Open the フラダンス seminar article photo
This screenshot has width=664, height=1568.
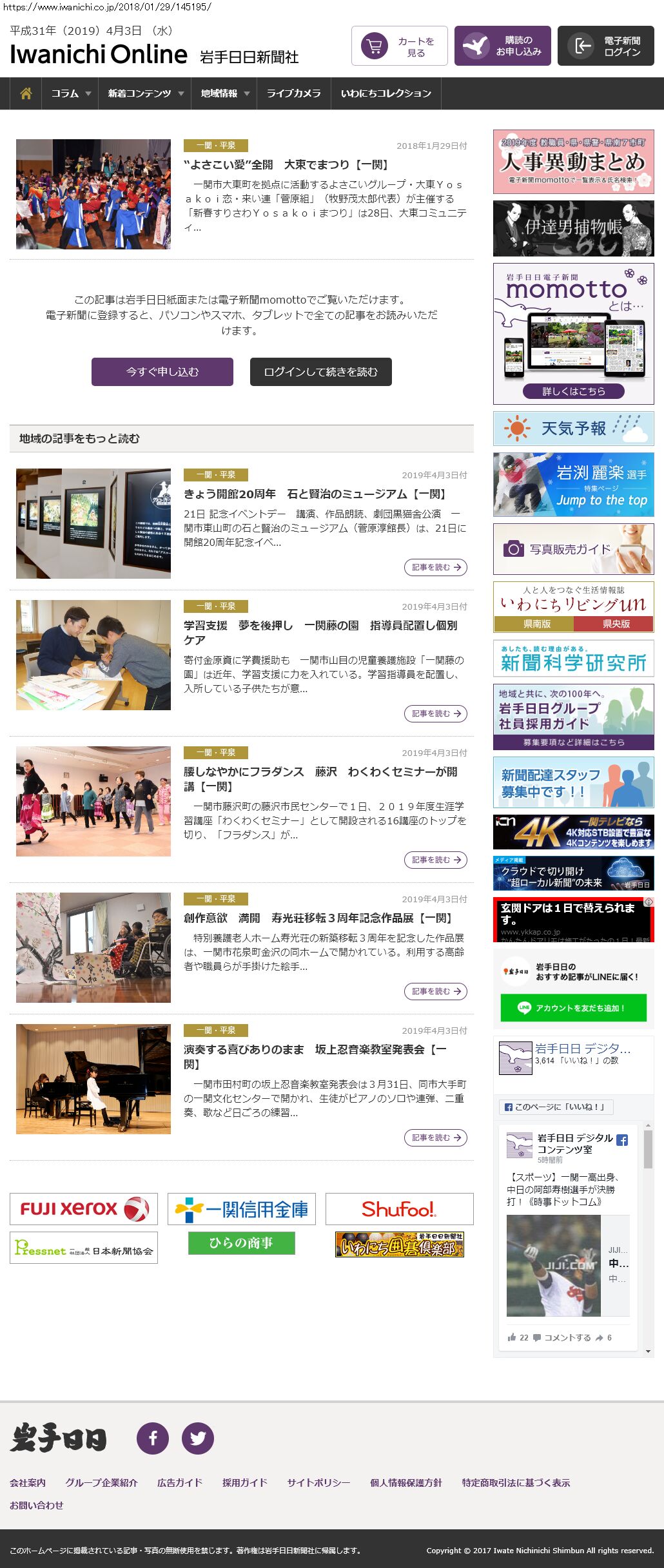(x=93, y=801)
